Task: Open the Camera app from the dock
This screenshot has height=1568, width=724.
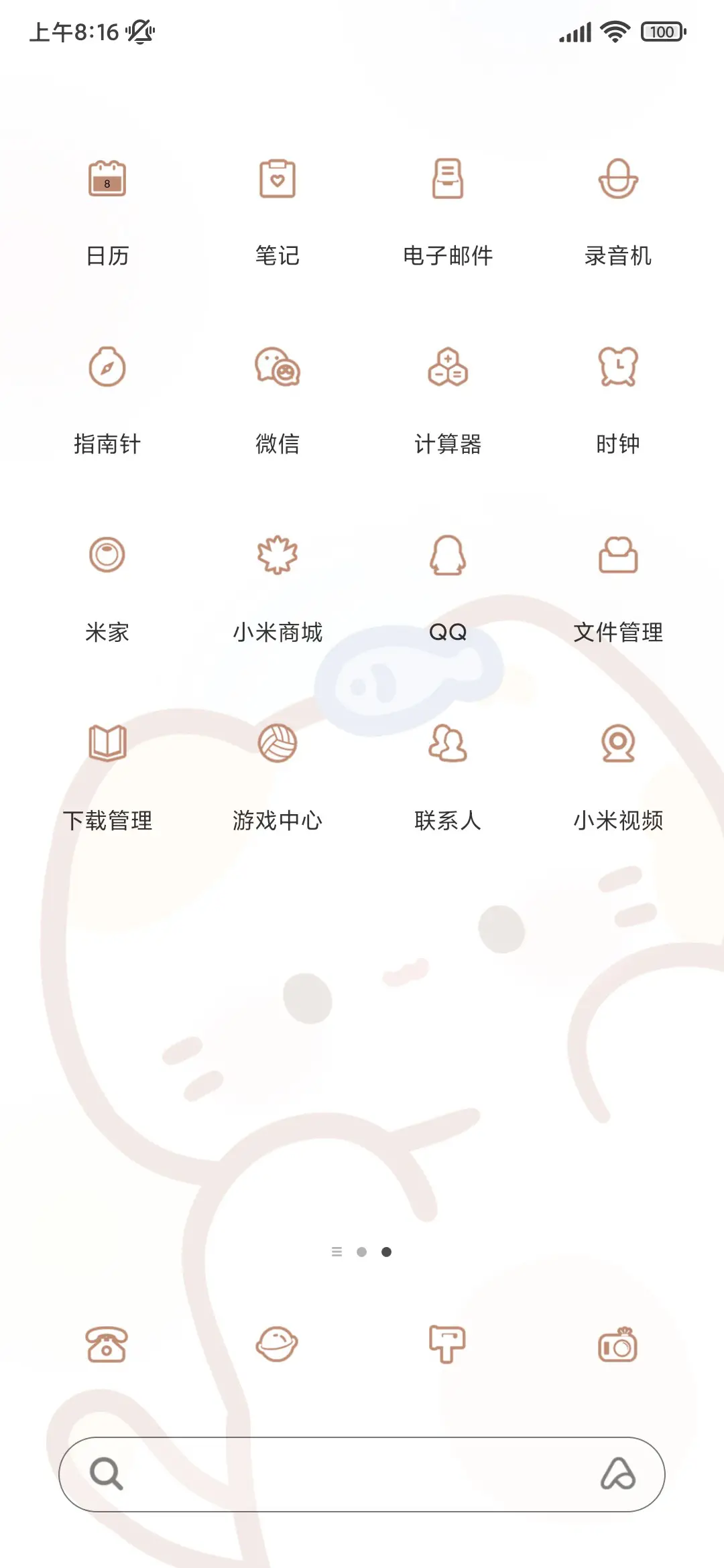Action: pyautogui.click(x=617, y=1347)
